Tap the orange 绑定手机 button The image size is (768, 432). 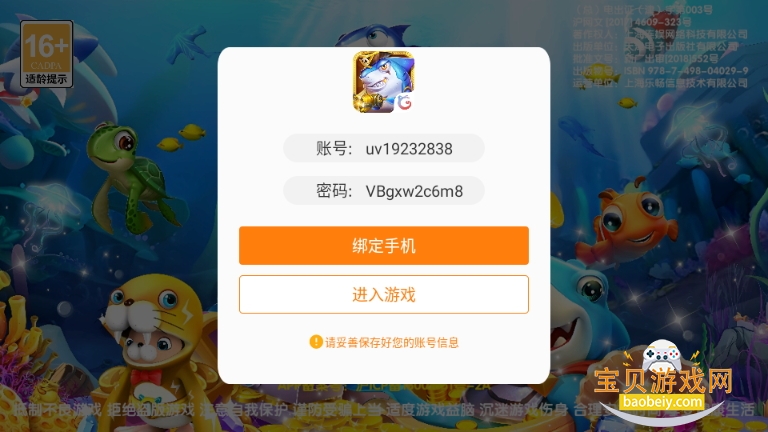383,246
